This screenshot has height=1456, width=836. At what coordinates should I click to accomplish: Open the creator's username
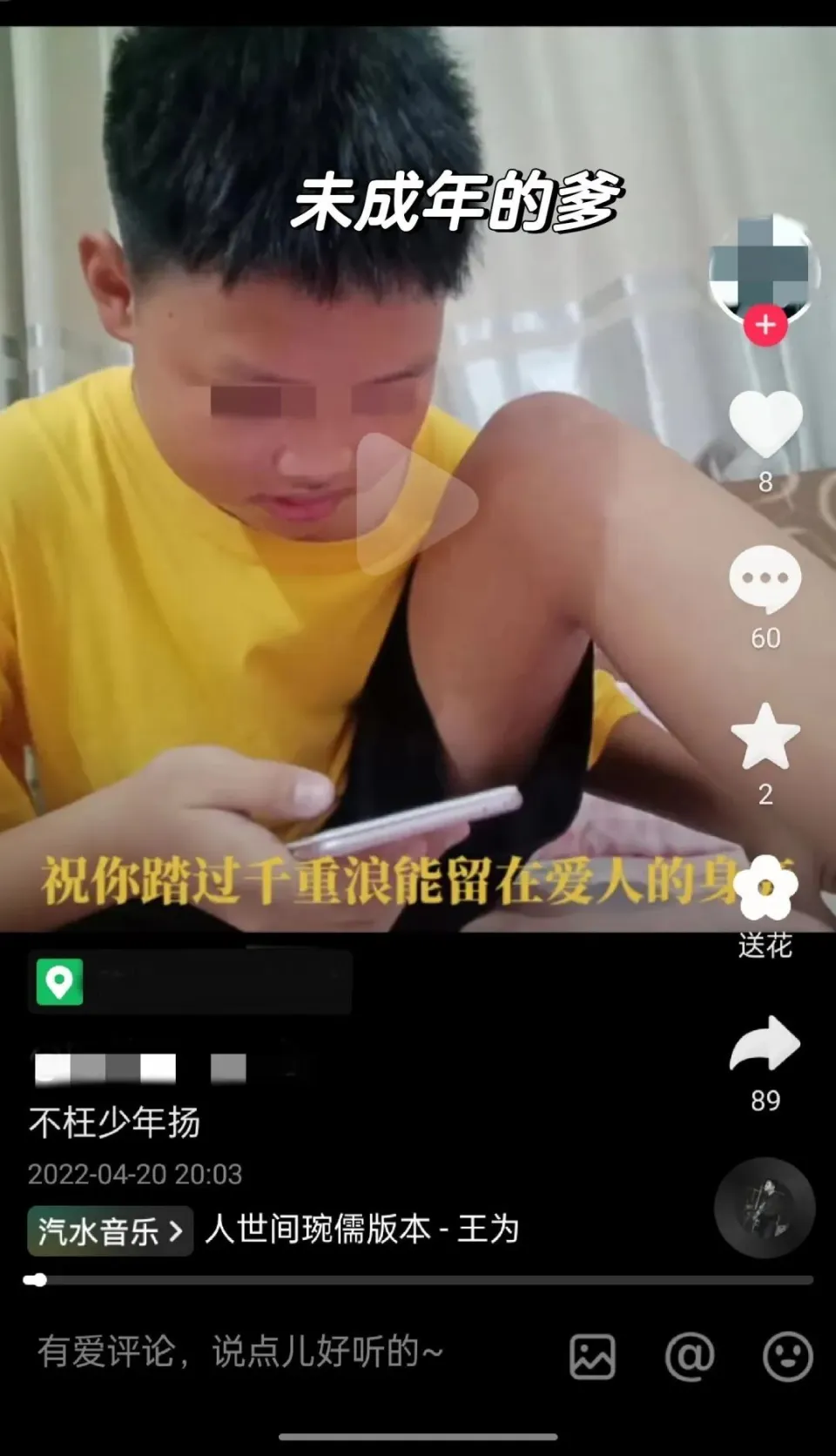[x=139, y=1068]
